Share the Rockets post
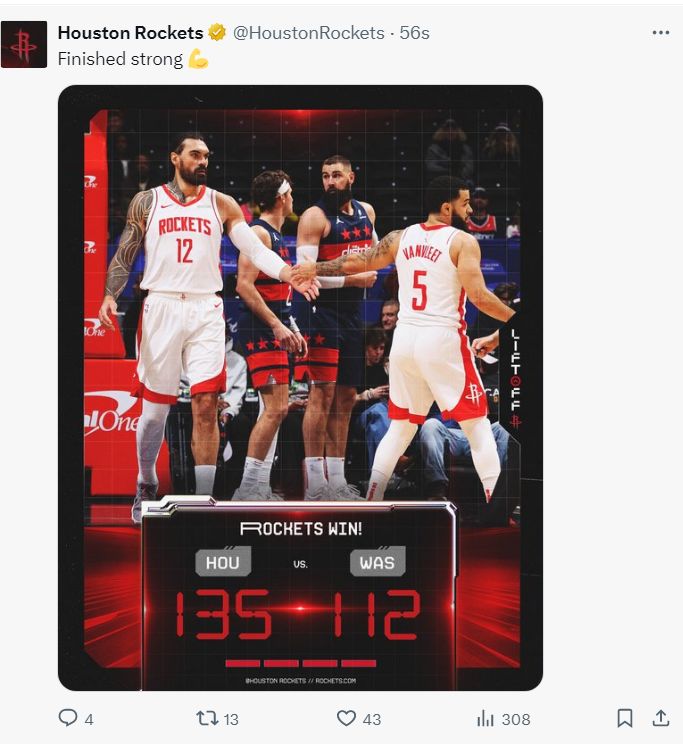This screenshot has height=744, width=683. [660, 718]
